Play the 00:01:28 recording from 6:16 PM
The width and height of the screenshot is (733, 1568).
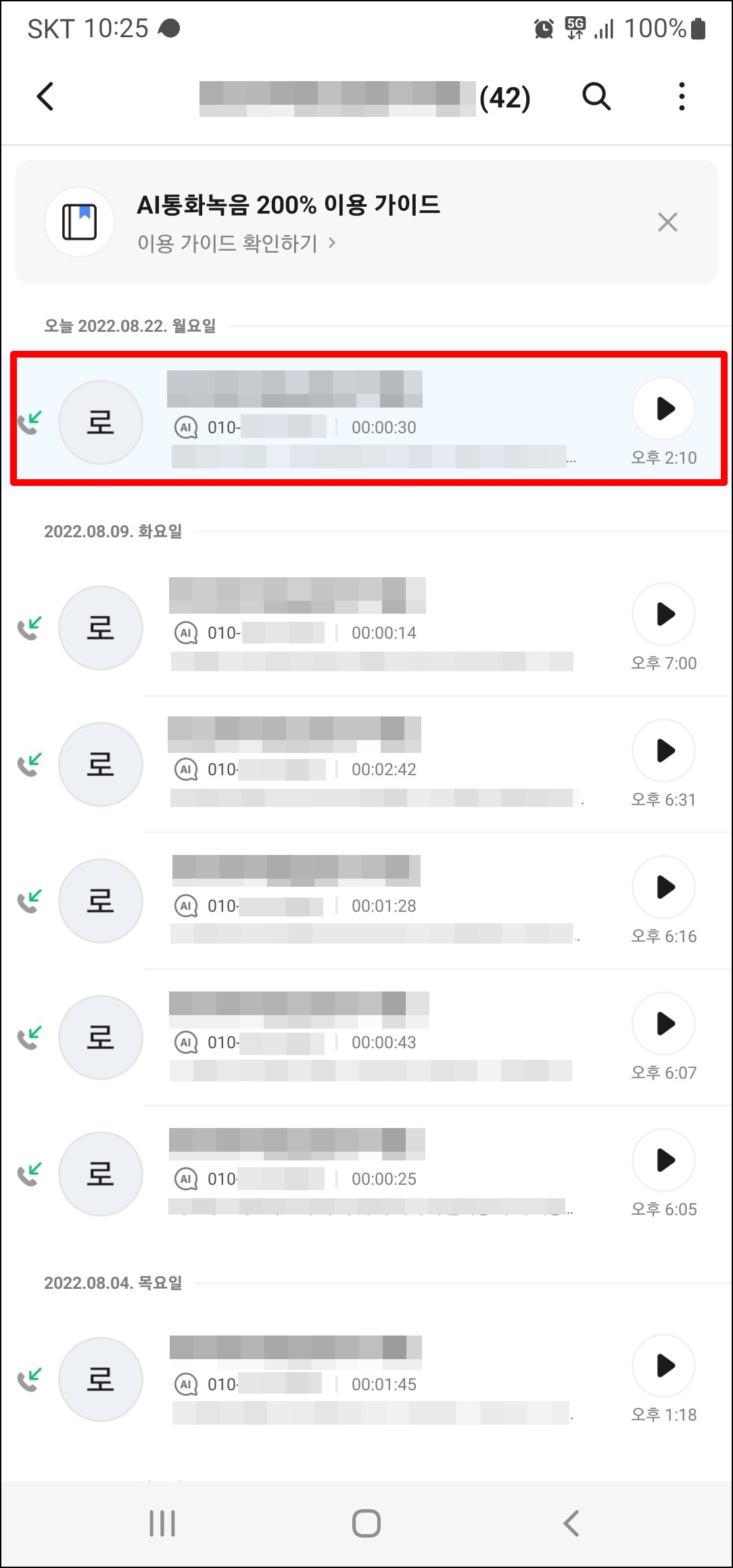pos(663,887)
